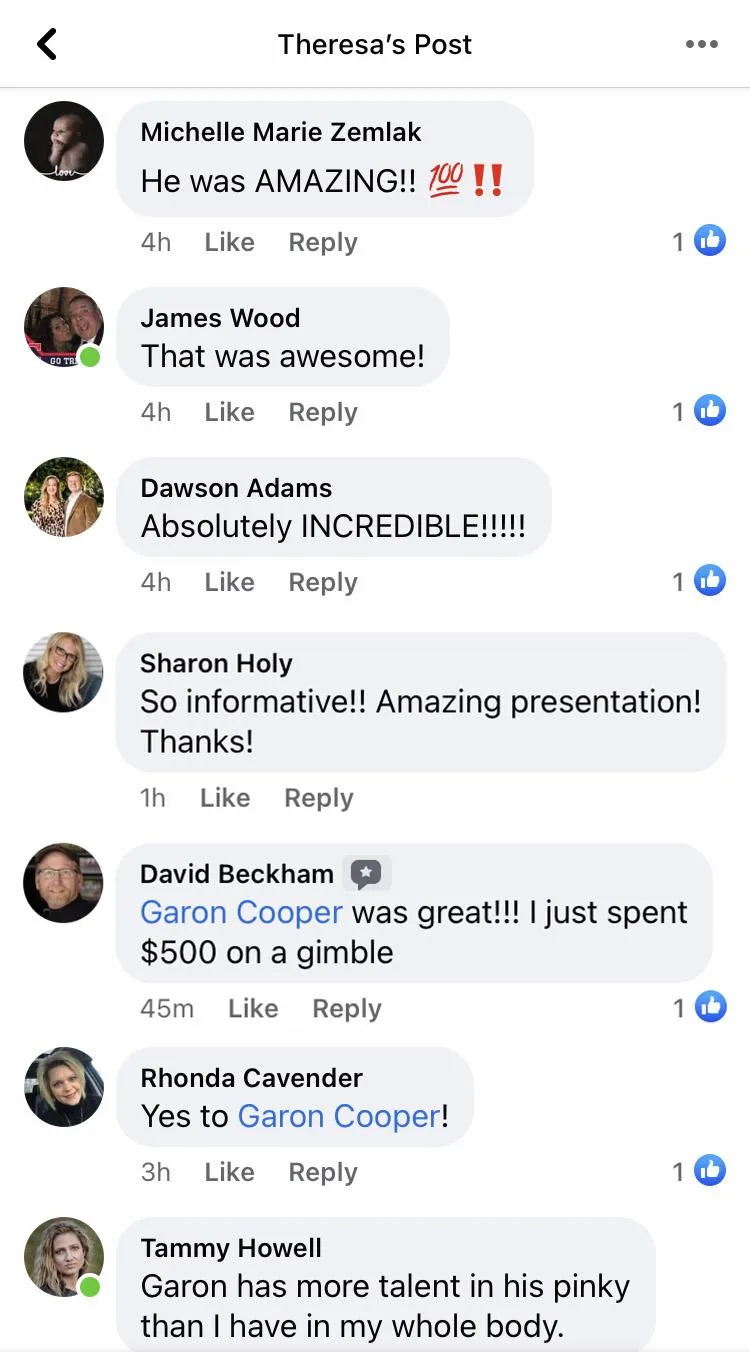This screenshot has height=1361, width=750.
Task: Open Garon Cooper link in Rhonda Cavender's comment
Action: pos(339,1116)
